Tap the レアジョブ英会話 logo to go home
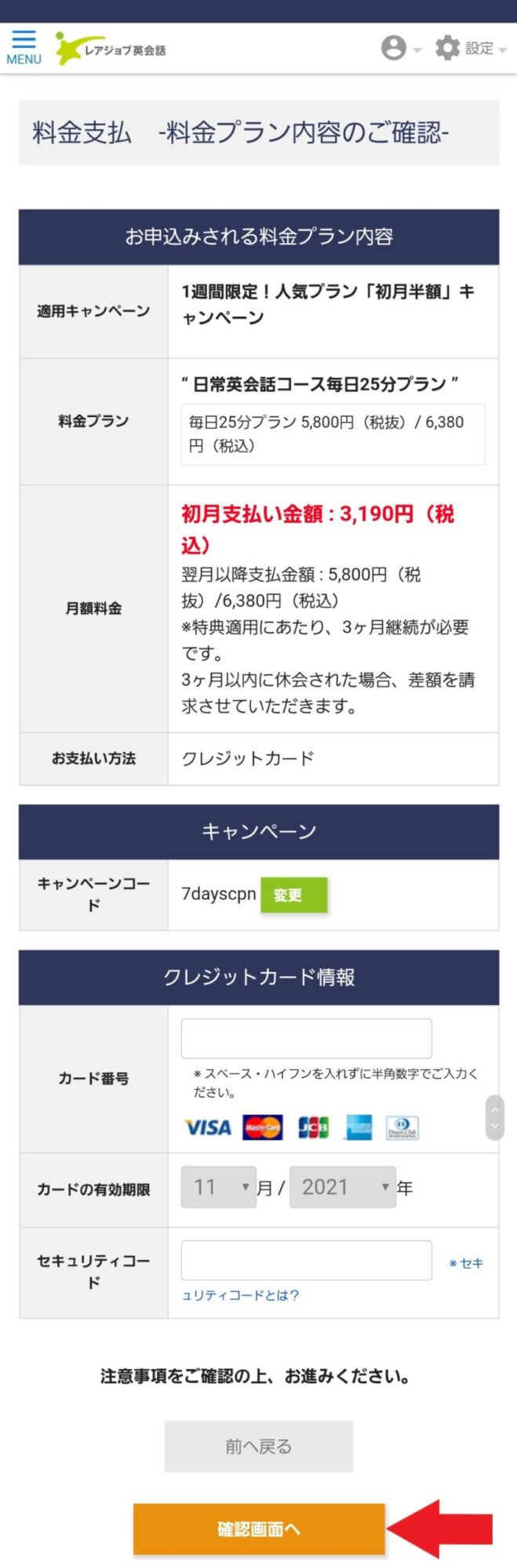The image size is (517, 1568). [111, 49]
